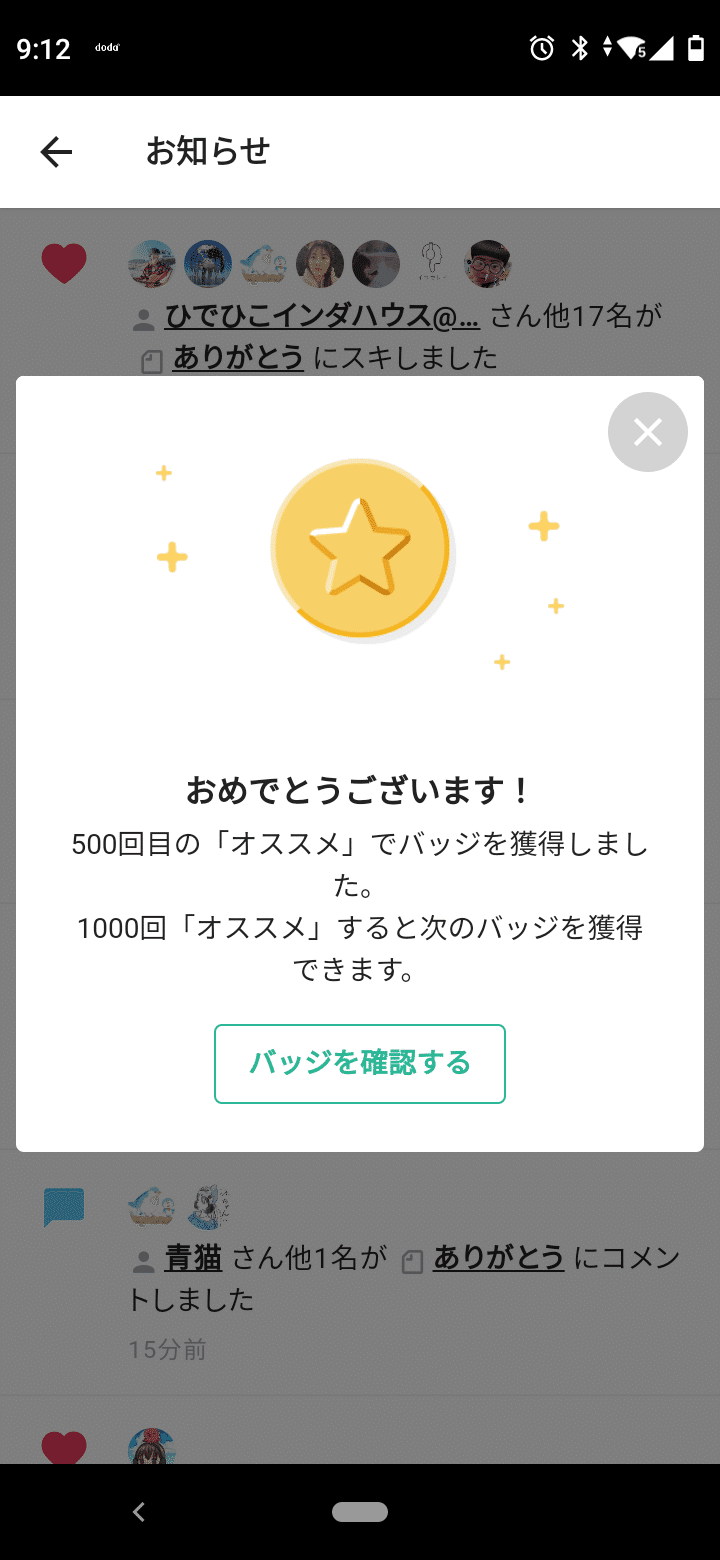Tap 青猫's avatar in the comment notification
The width and height of the screenshot is (720, 1560).
(x=152, y=1207)
